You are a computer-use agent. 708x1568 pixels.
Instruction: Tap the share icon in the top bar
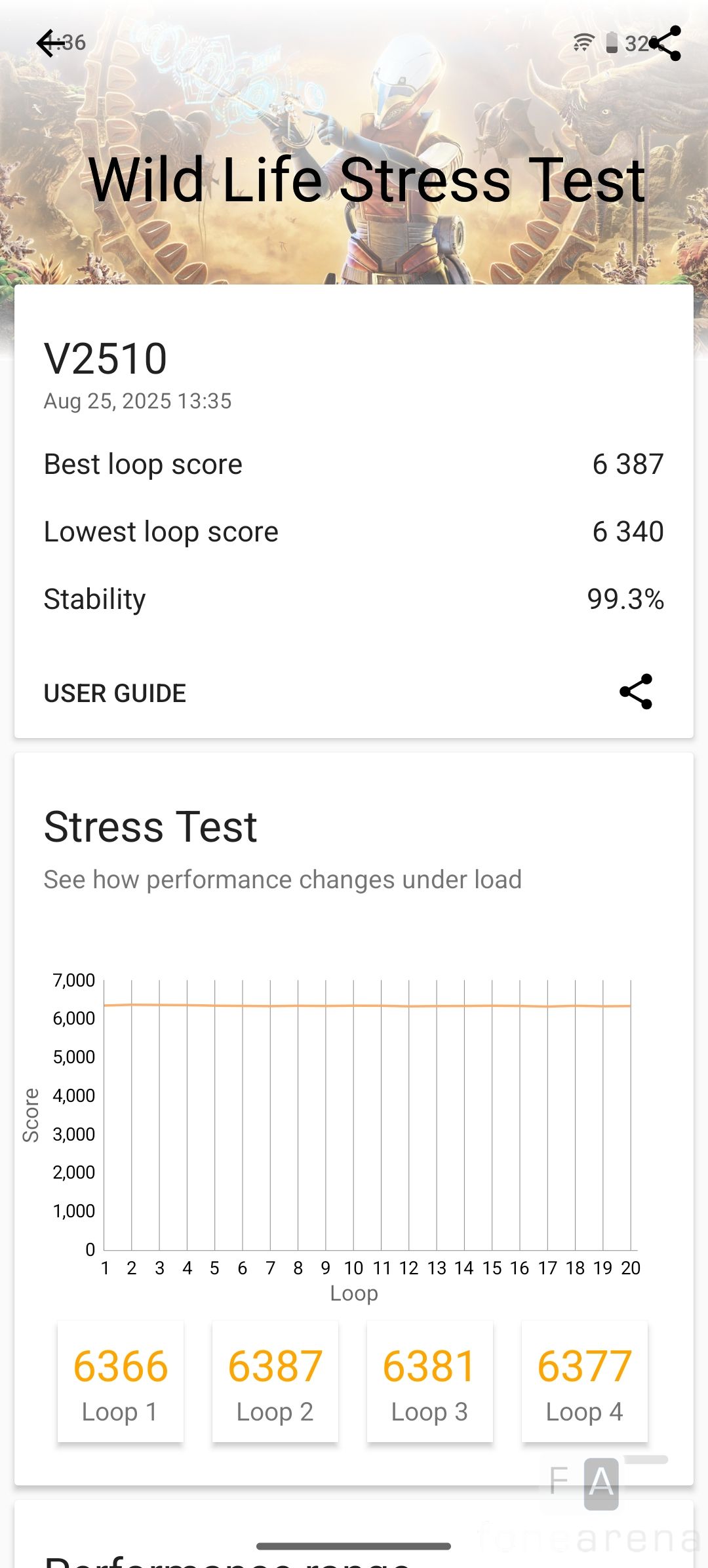666,43
